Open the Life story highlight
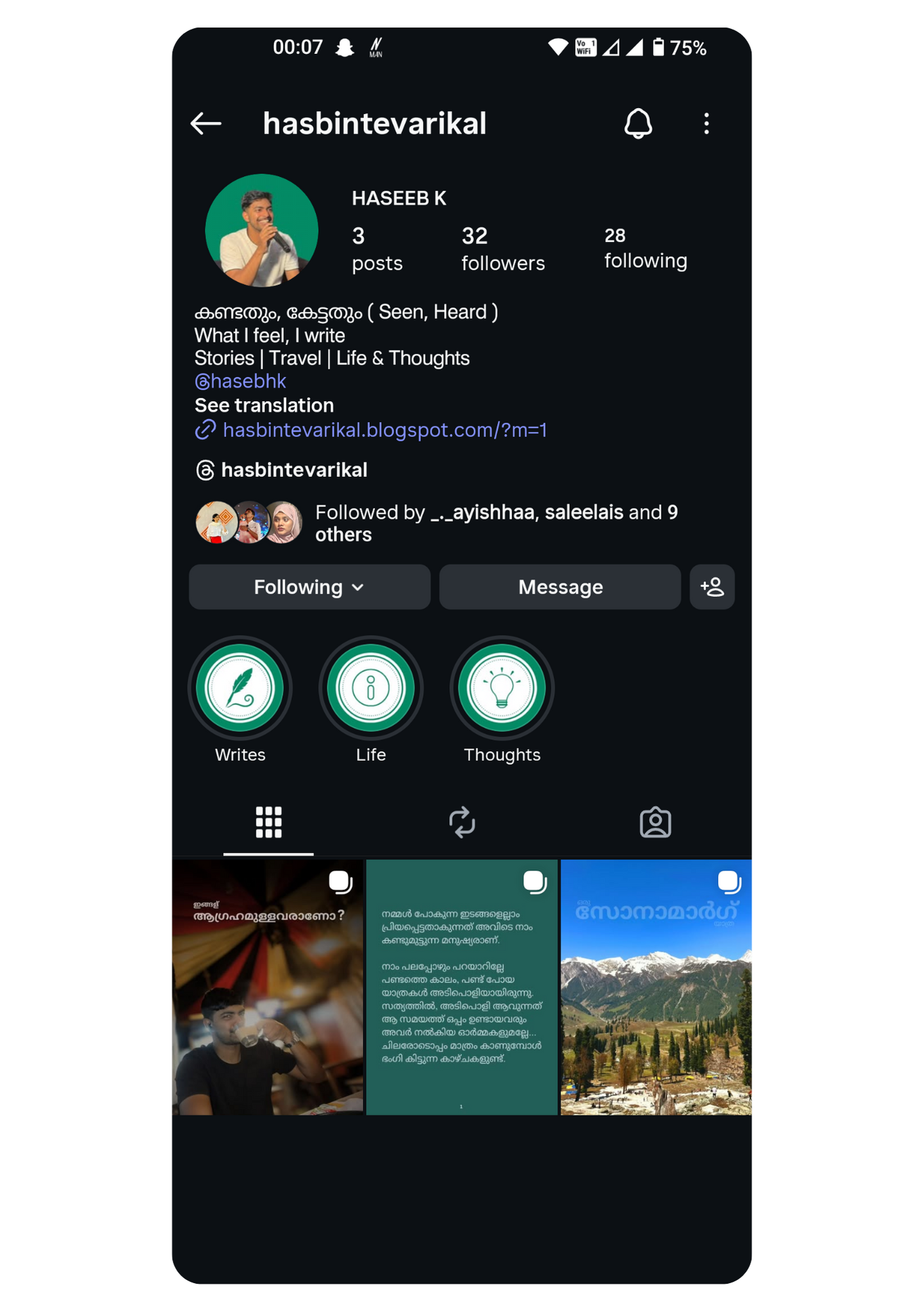This screenshot has width=924, height=1312. click(x=371, y=688)
